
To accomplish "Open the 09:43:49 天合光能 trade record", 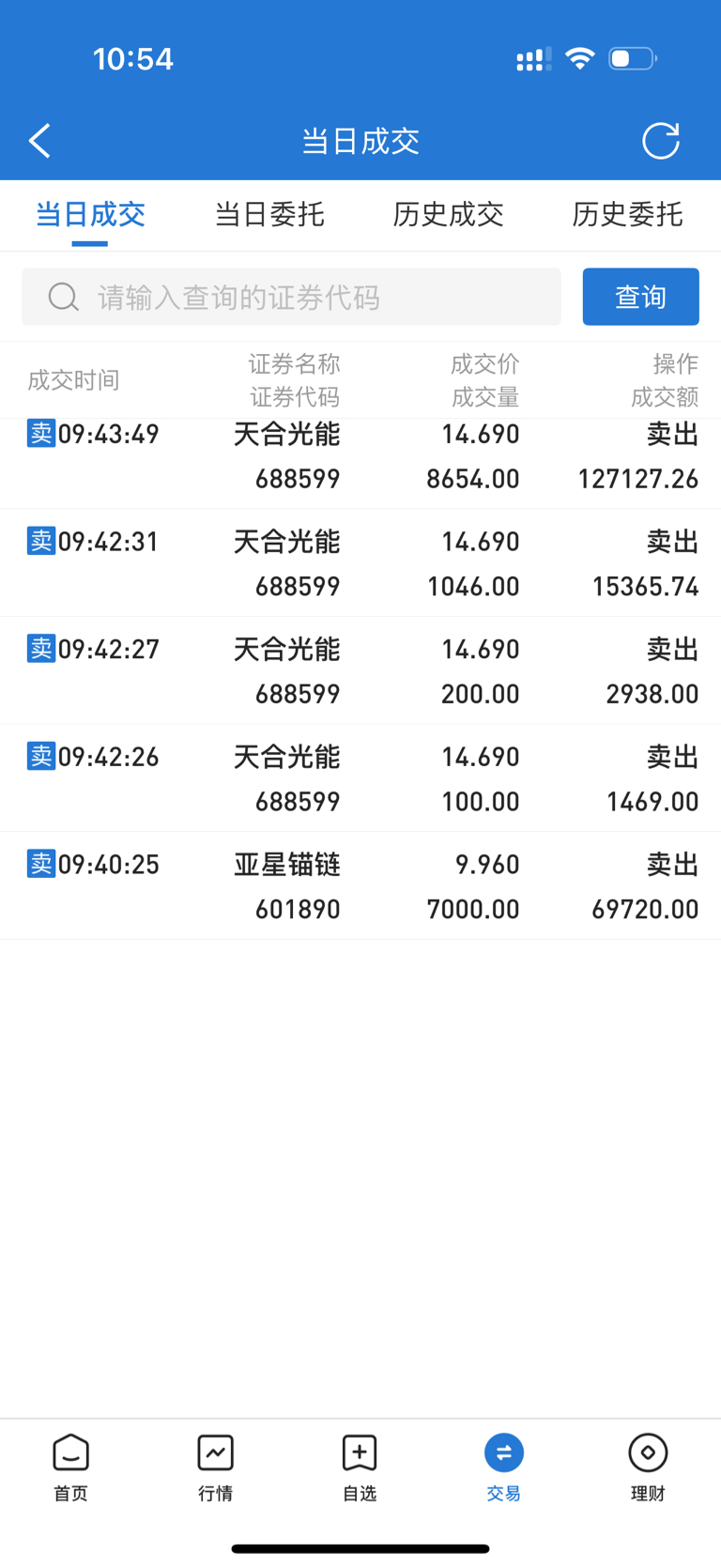I will pyautogui.click(x=360, y=463).
